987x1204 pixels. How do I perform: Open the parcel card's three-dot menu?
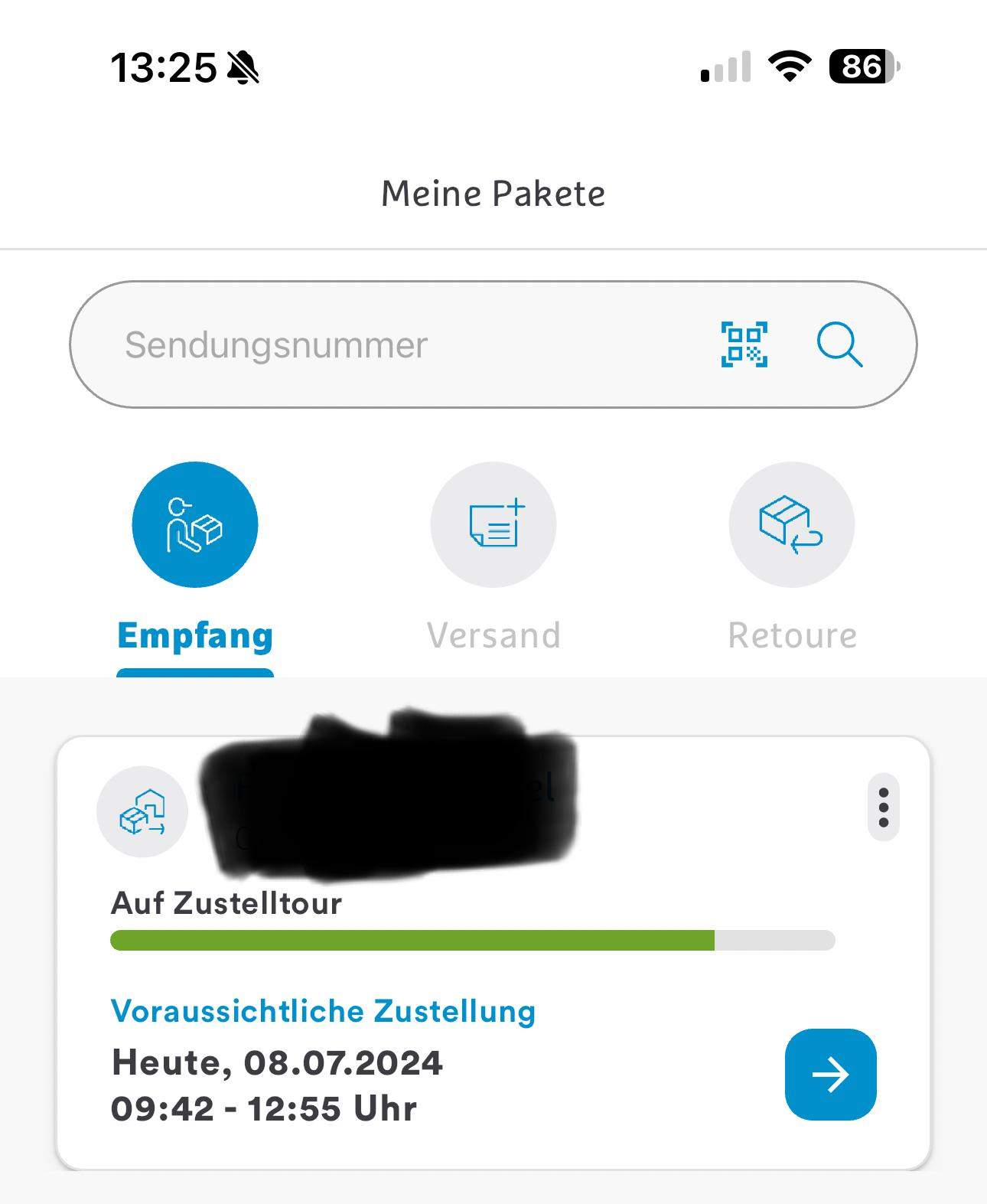[x=884, y=808]
